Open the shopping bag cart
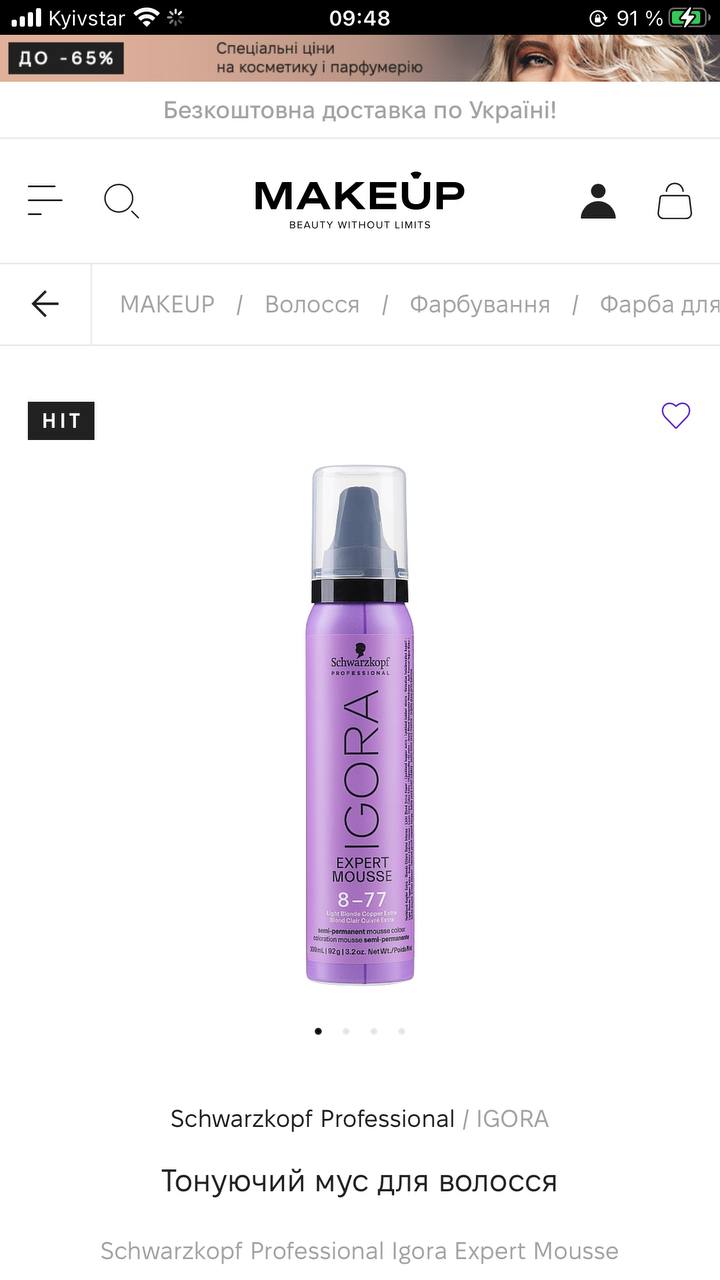This screenshot has height=1280, width=720. click(x=675, y=201)
